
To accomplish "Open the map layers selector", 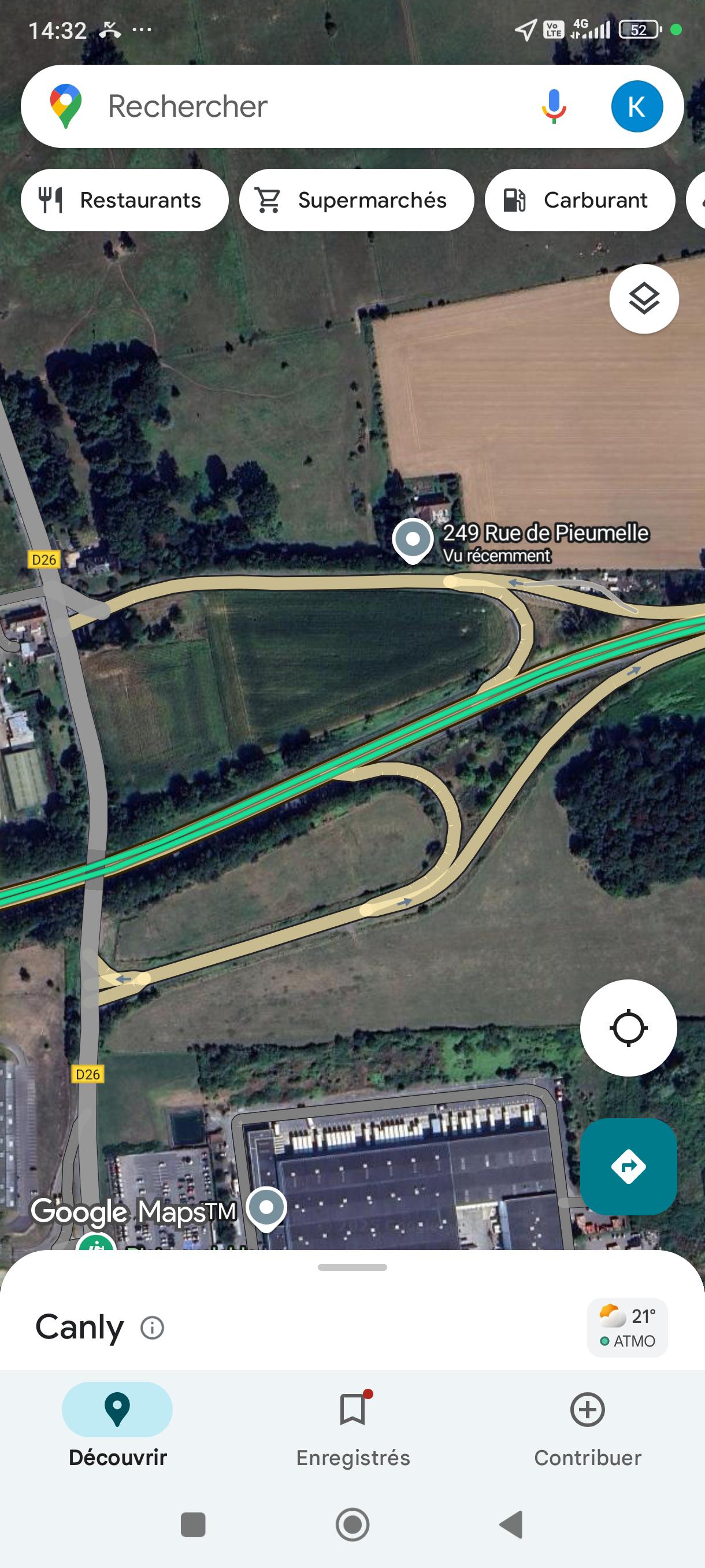I will coord(644,299).
